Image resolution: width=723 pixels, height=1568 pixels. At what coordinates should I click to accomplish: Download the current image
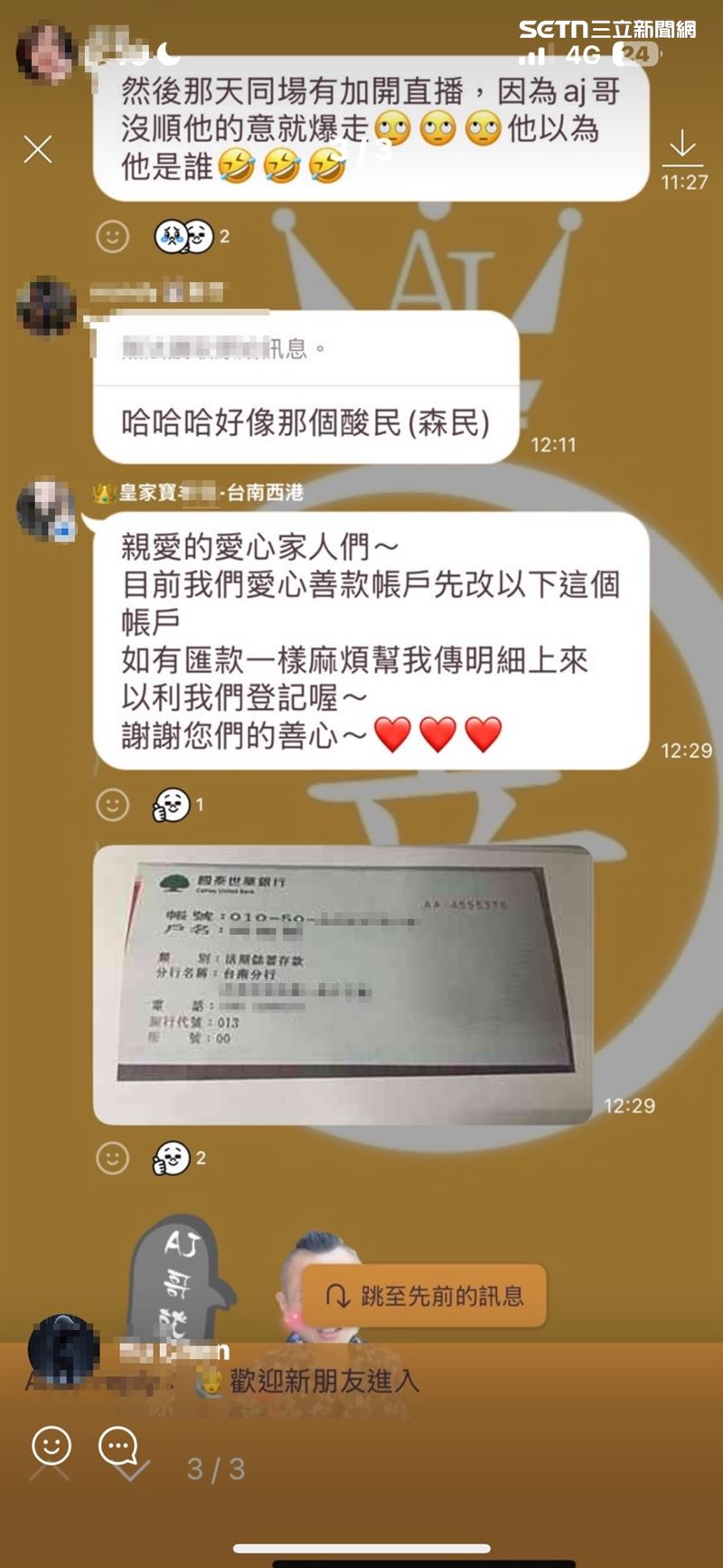682,146
